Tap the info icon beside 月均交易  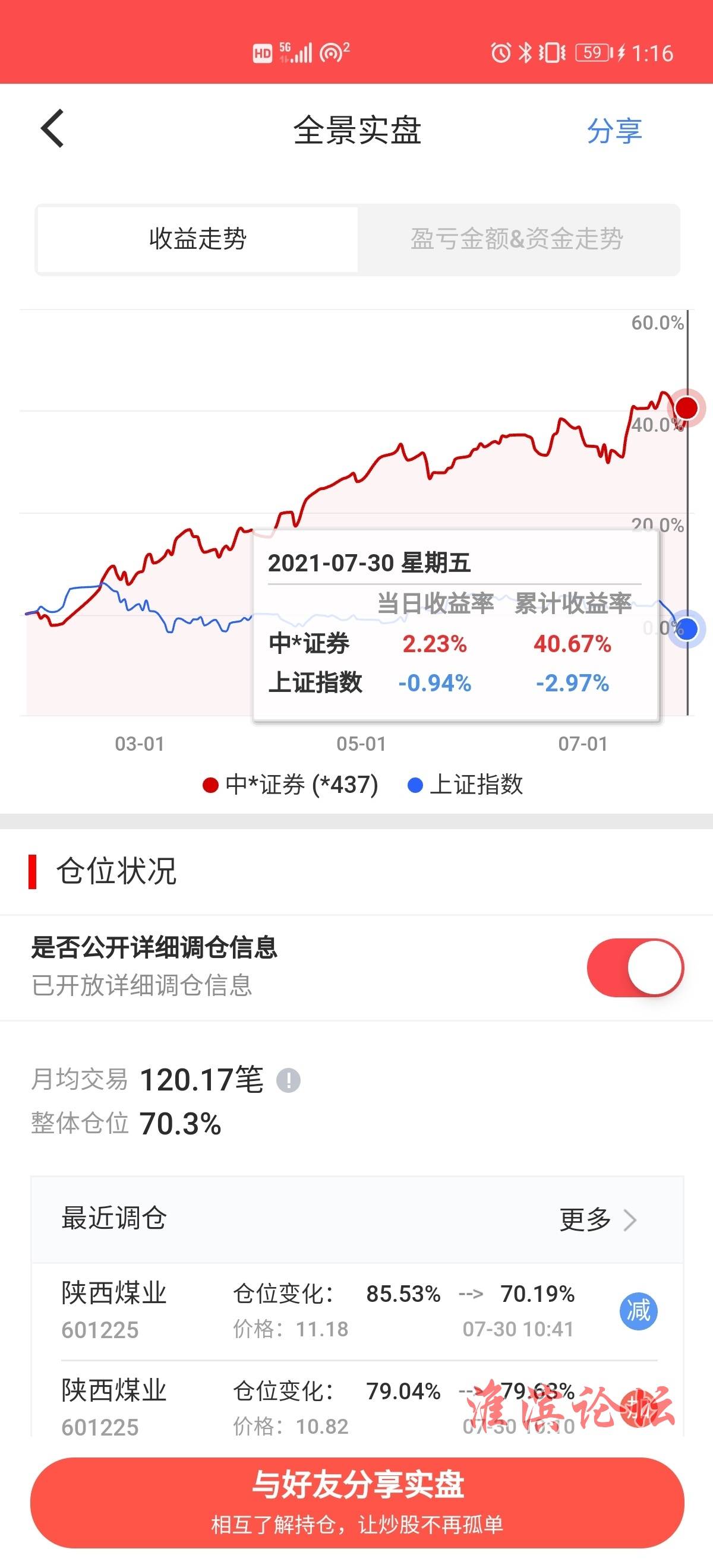tap(288, 1080)
